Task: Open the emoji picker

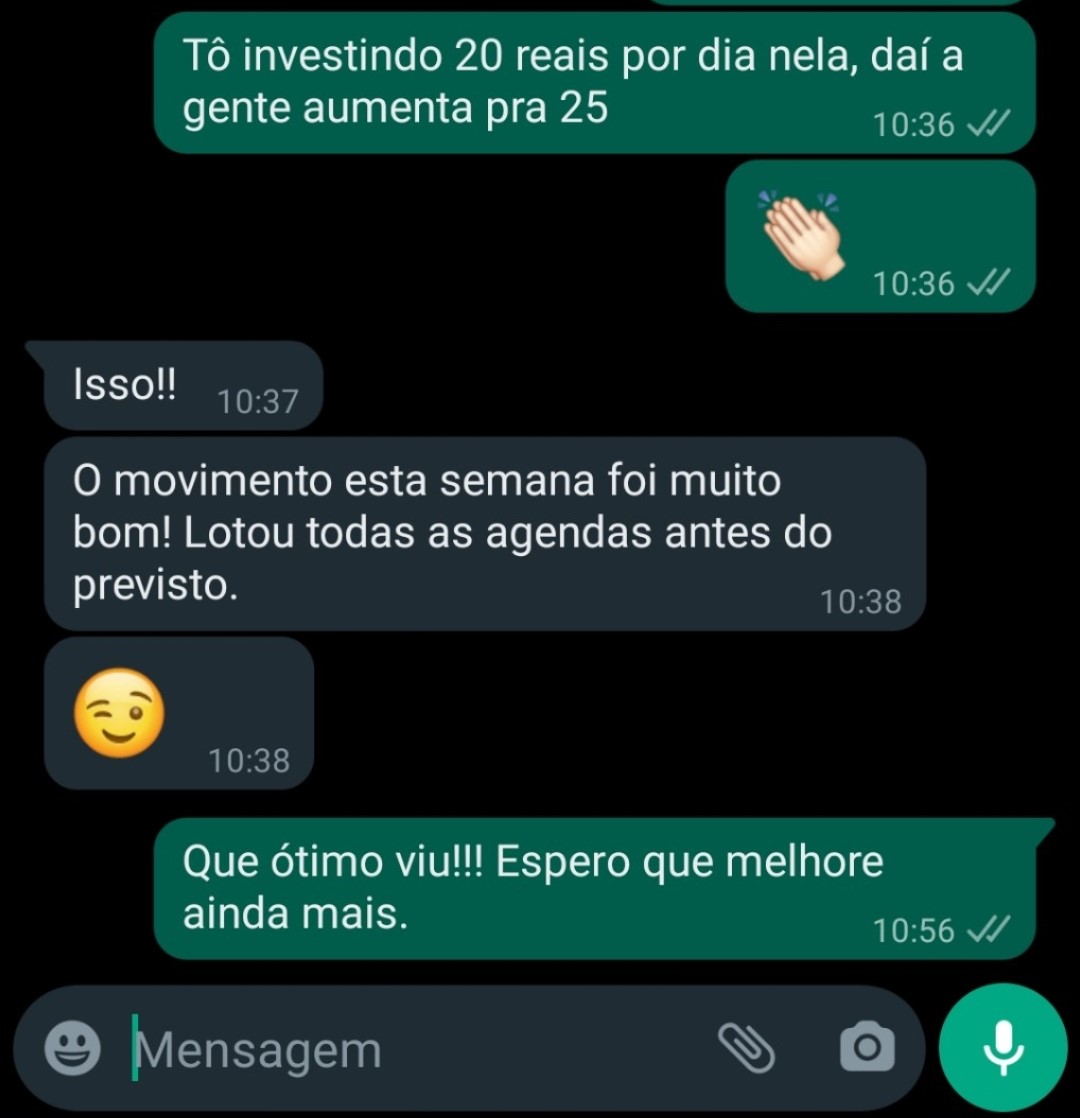Action: click(73, 1048)
